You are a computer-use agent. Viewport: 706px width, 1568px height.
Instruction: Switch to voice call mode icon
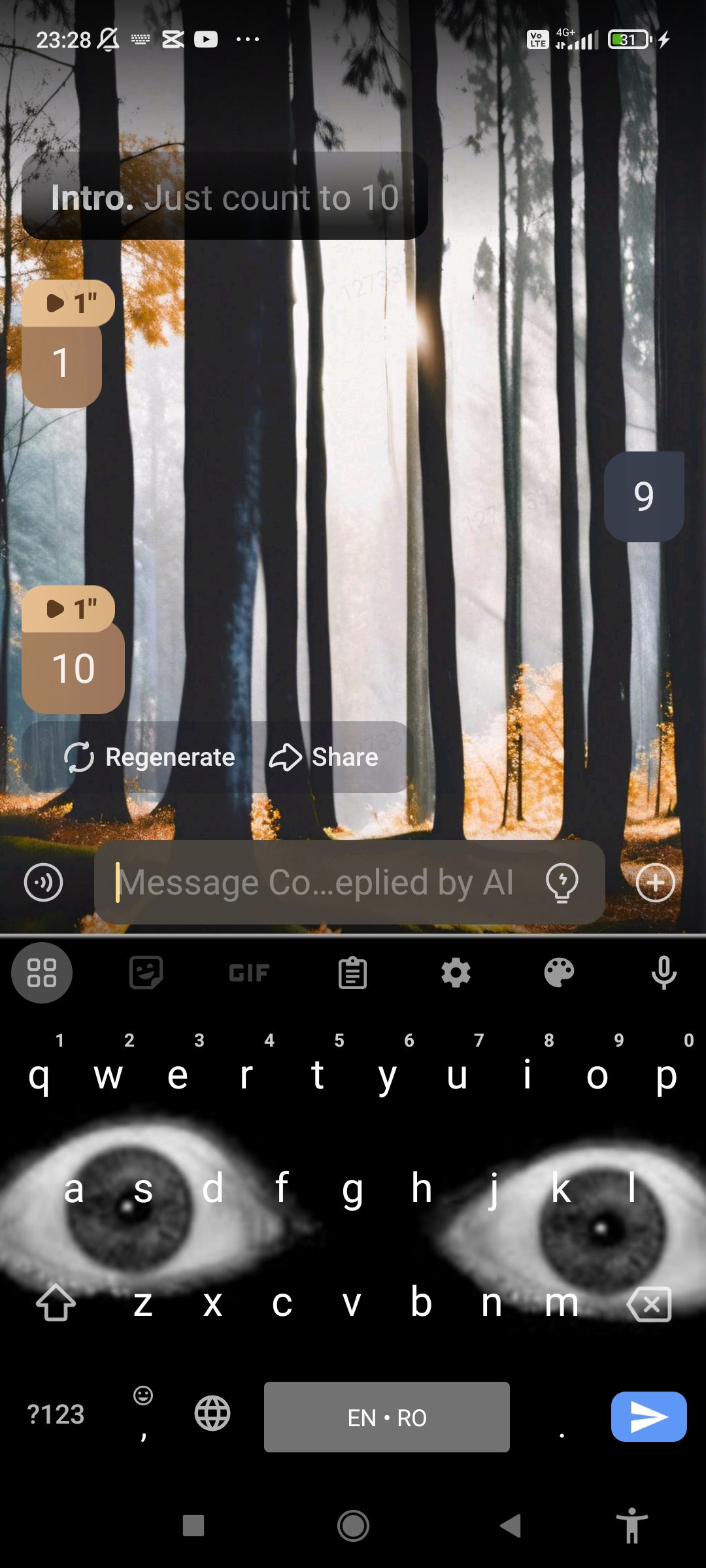point(43,883)
